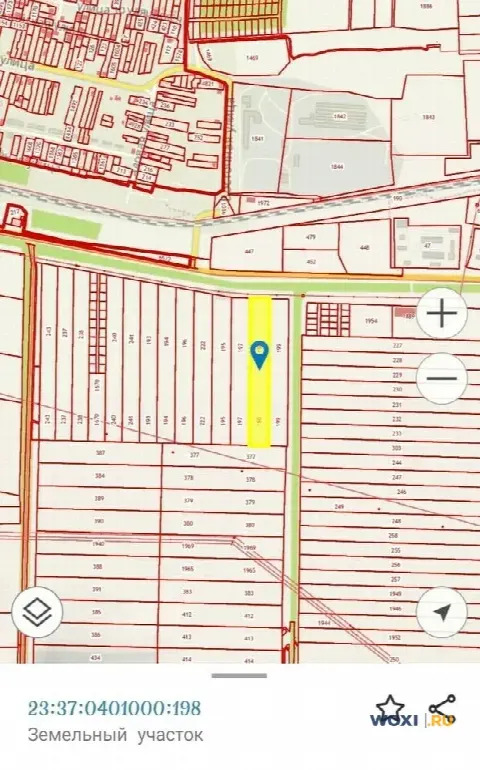The image size is (480, 770).
Task: Center map on my location
Action: pos(442,612)
